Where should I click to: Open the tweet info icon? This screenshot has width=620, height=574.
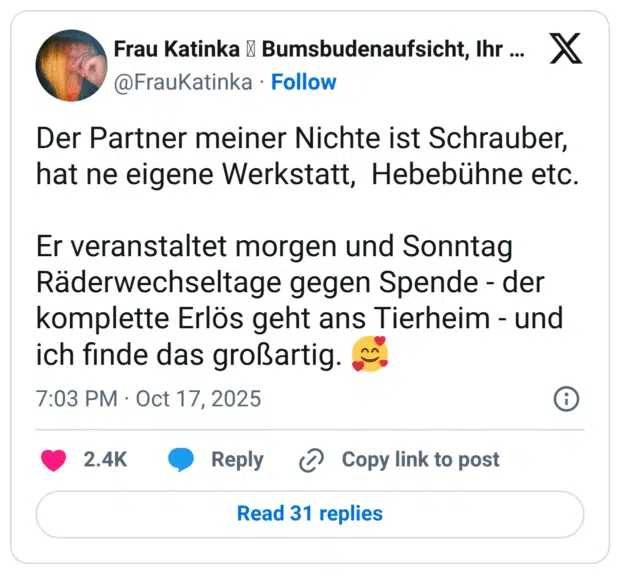point(566,399)
